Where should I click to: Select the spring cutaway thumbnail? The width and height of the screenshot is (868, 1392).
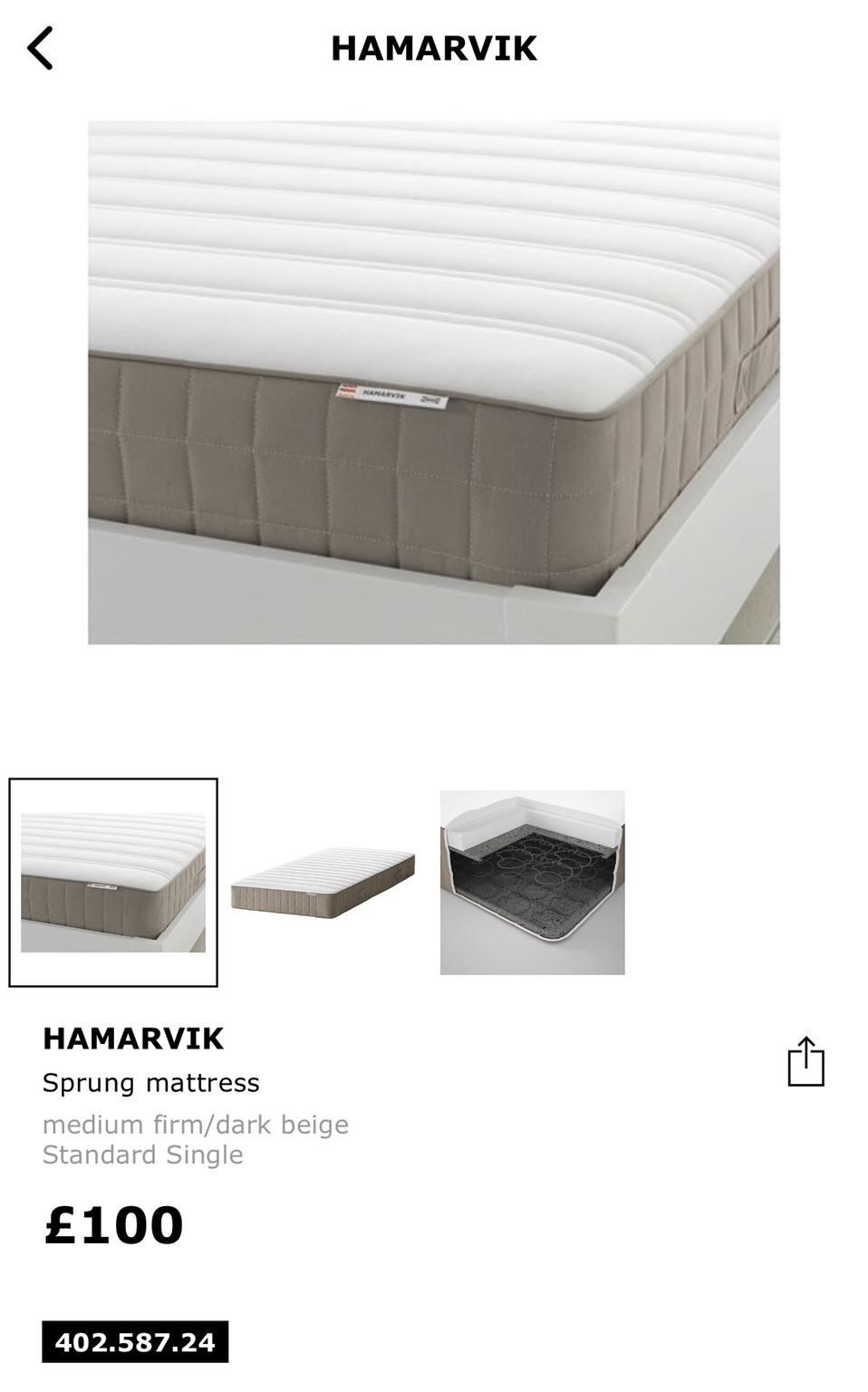(532, 882)
